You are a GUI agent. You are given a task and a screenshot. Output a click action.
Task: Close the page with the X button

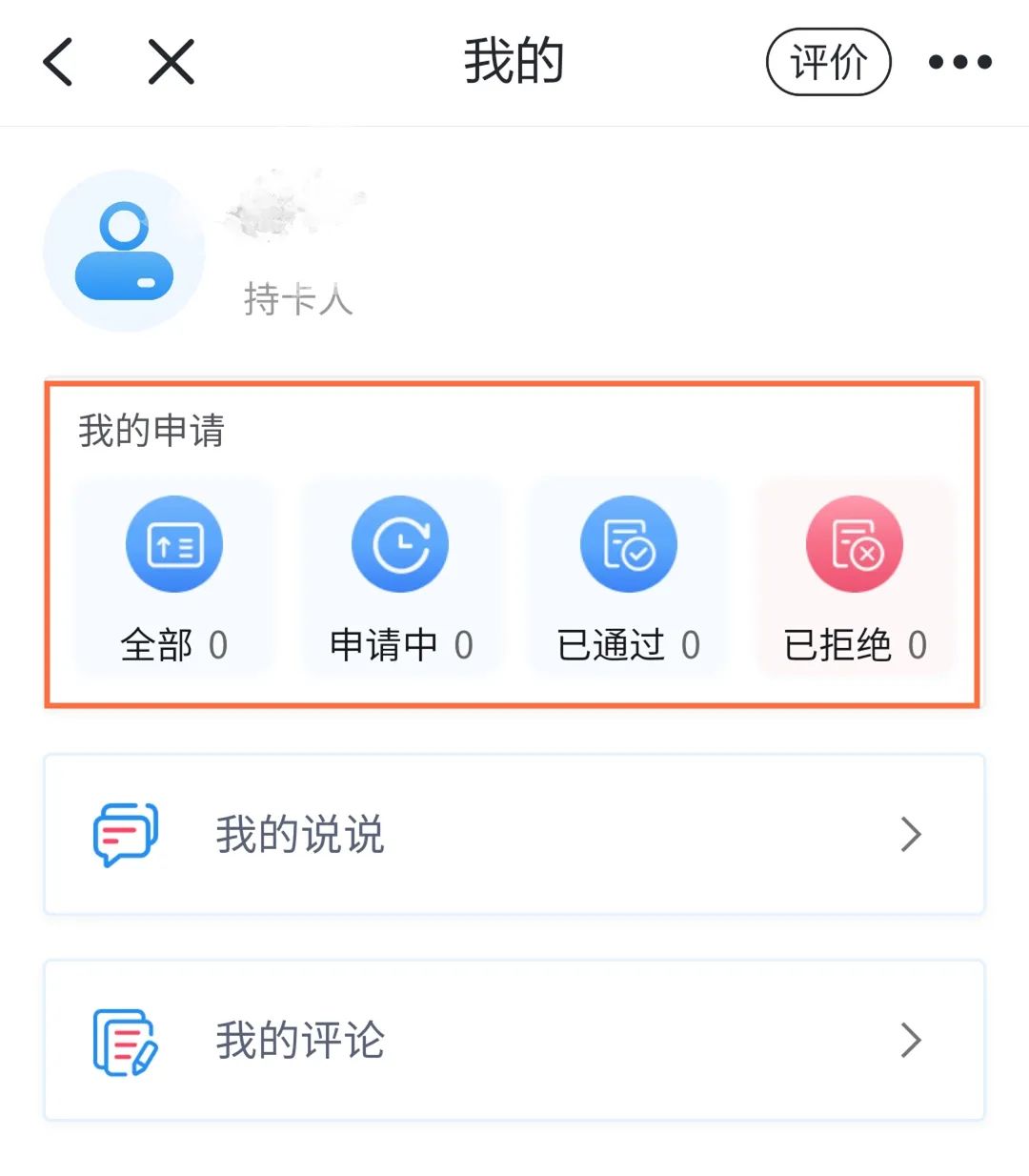(169, 60)
